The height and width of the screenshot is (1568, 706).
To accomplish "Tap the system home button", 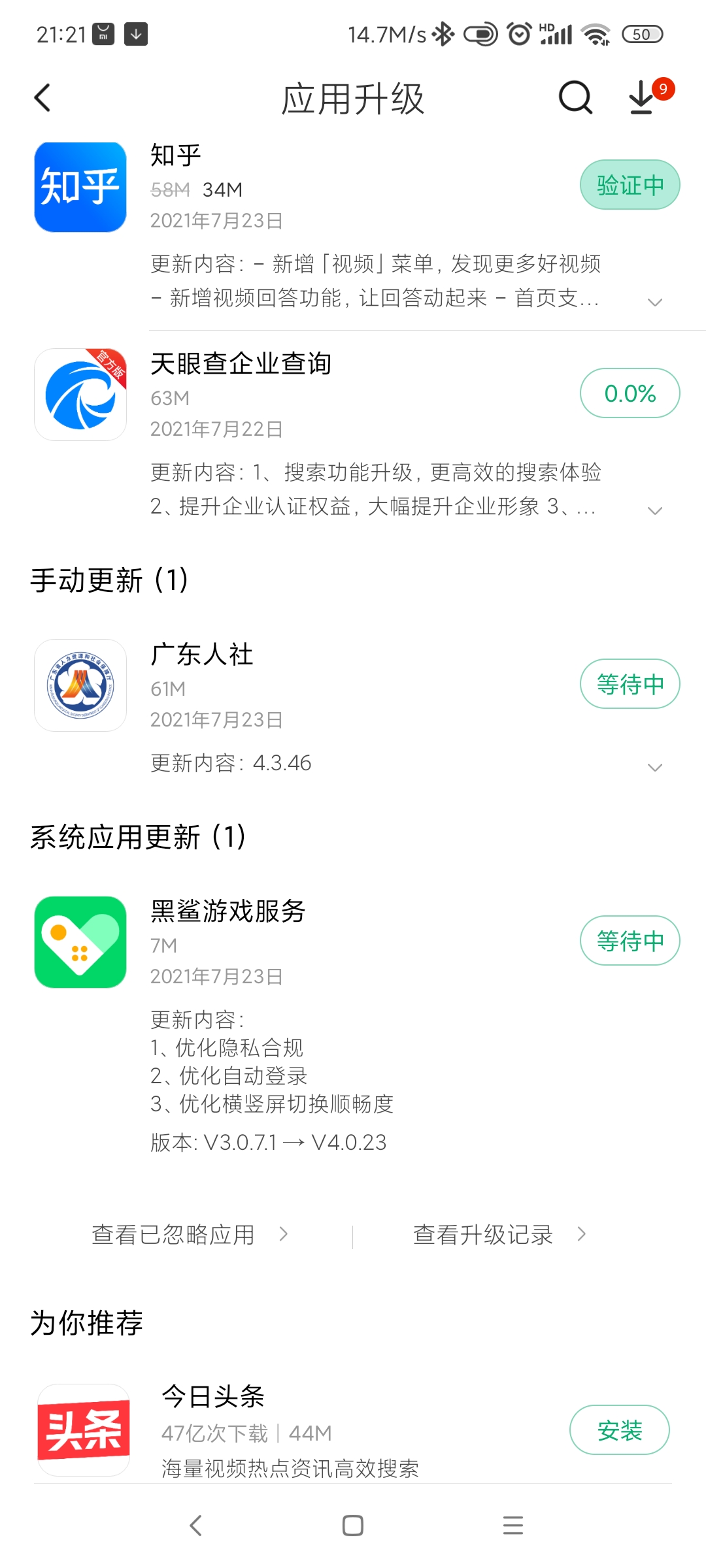I will (x=353, y=1526).
